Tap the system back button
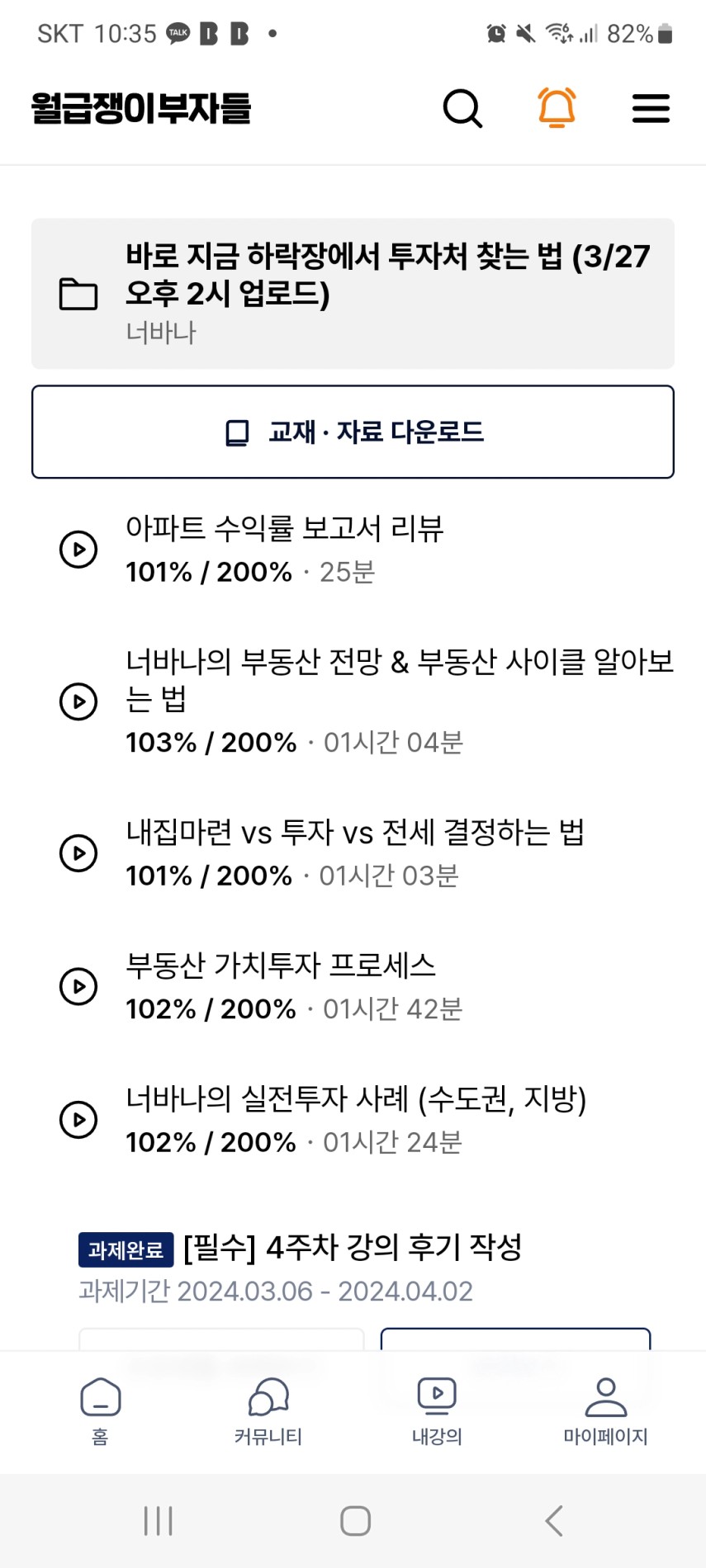 553,1521
